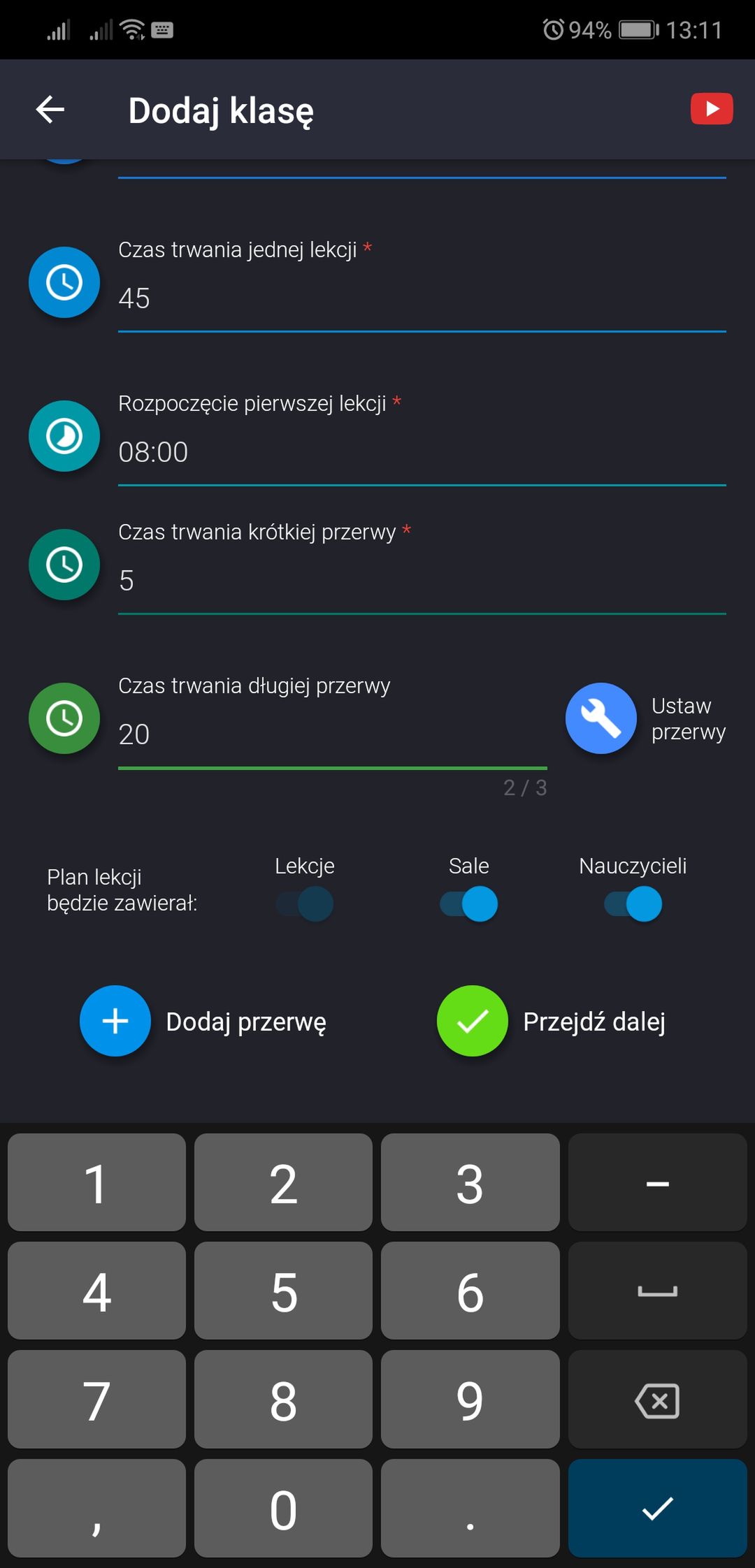This screenshot has width=755, height=1568.
Task: Disable the Sale switch
Action: 468,904
